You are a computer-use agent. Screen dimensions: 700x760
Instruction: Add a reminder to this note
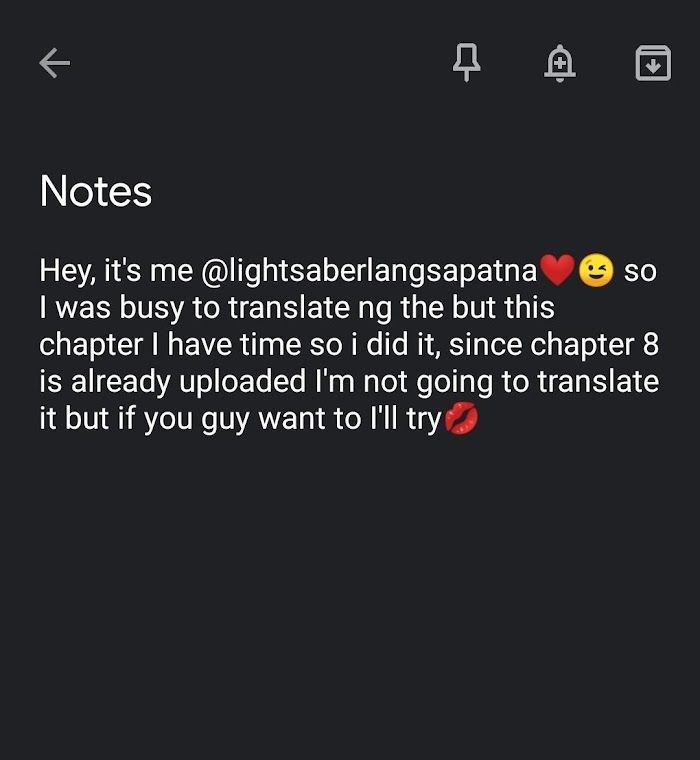point(559,64)
